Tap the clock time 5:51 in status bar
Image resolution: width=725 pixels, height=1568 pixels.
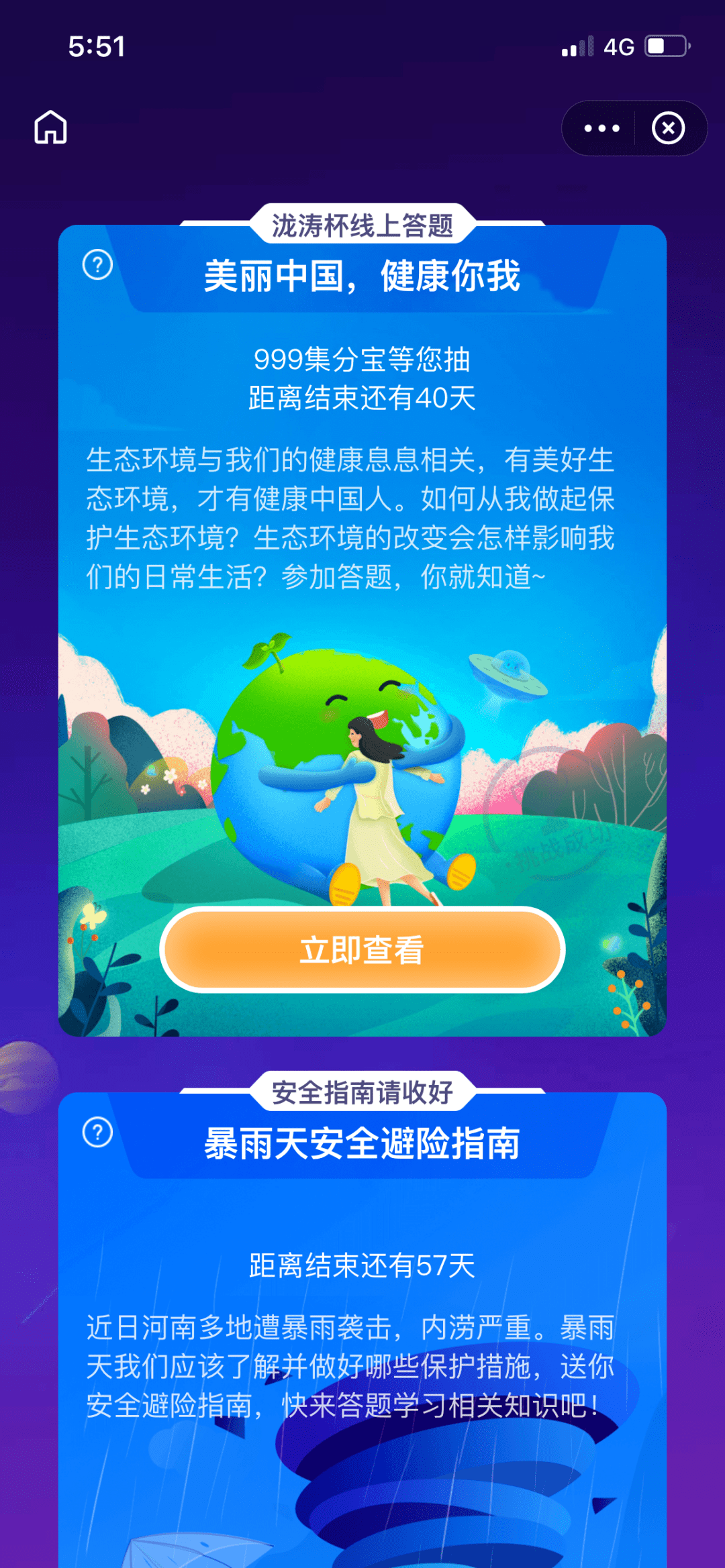96,47
